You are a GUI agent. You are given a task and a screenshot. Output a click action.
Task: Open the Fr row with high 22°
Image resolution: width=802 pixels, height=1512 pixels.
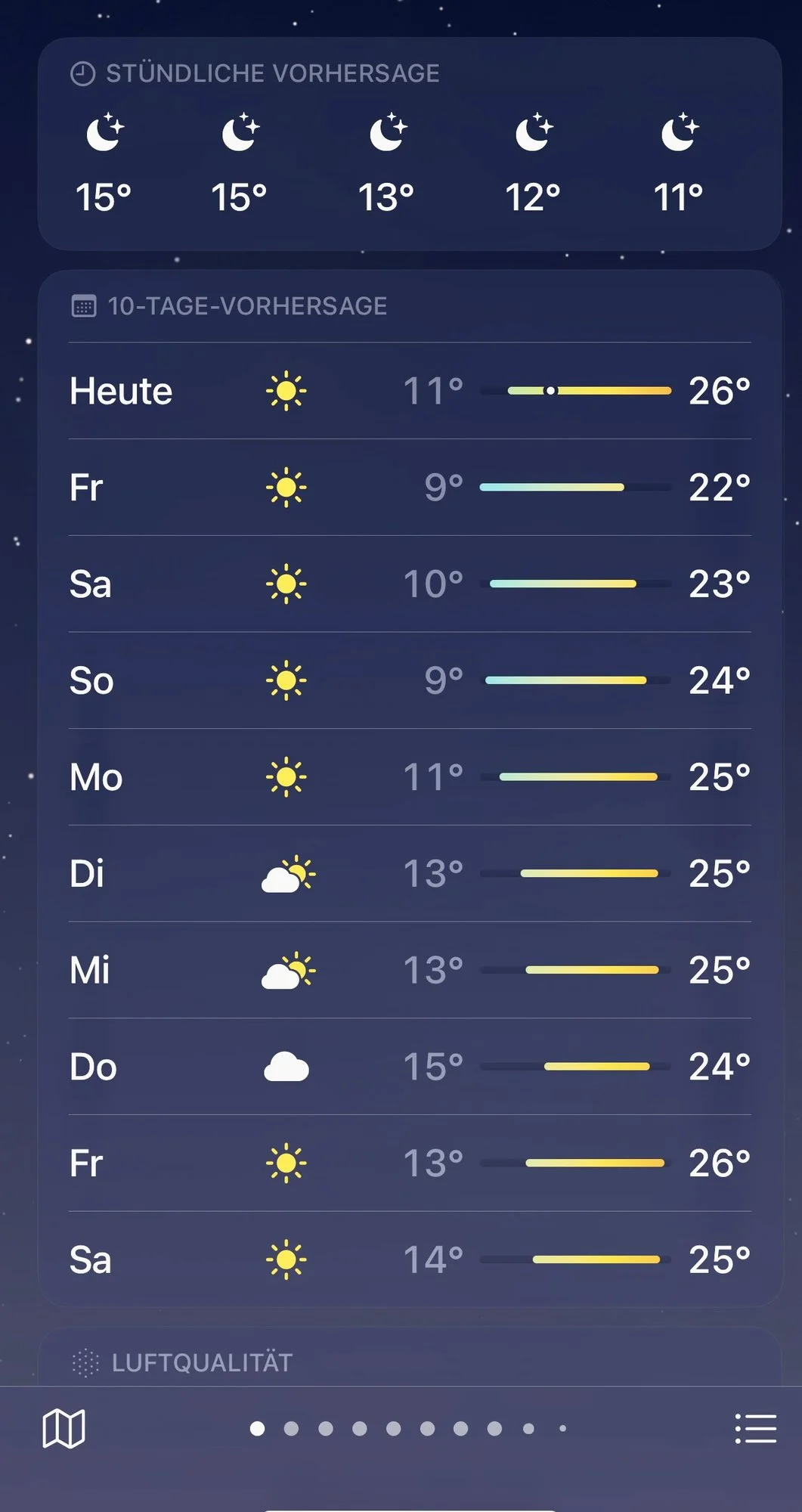[409, 488]
